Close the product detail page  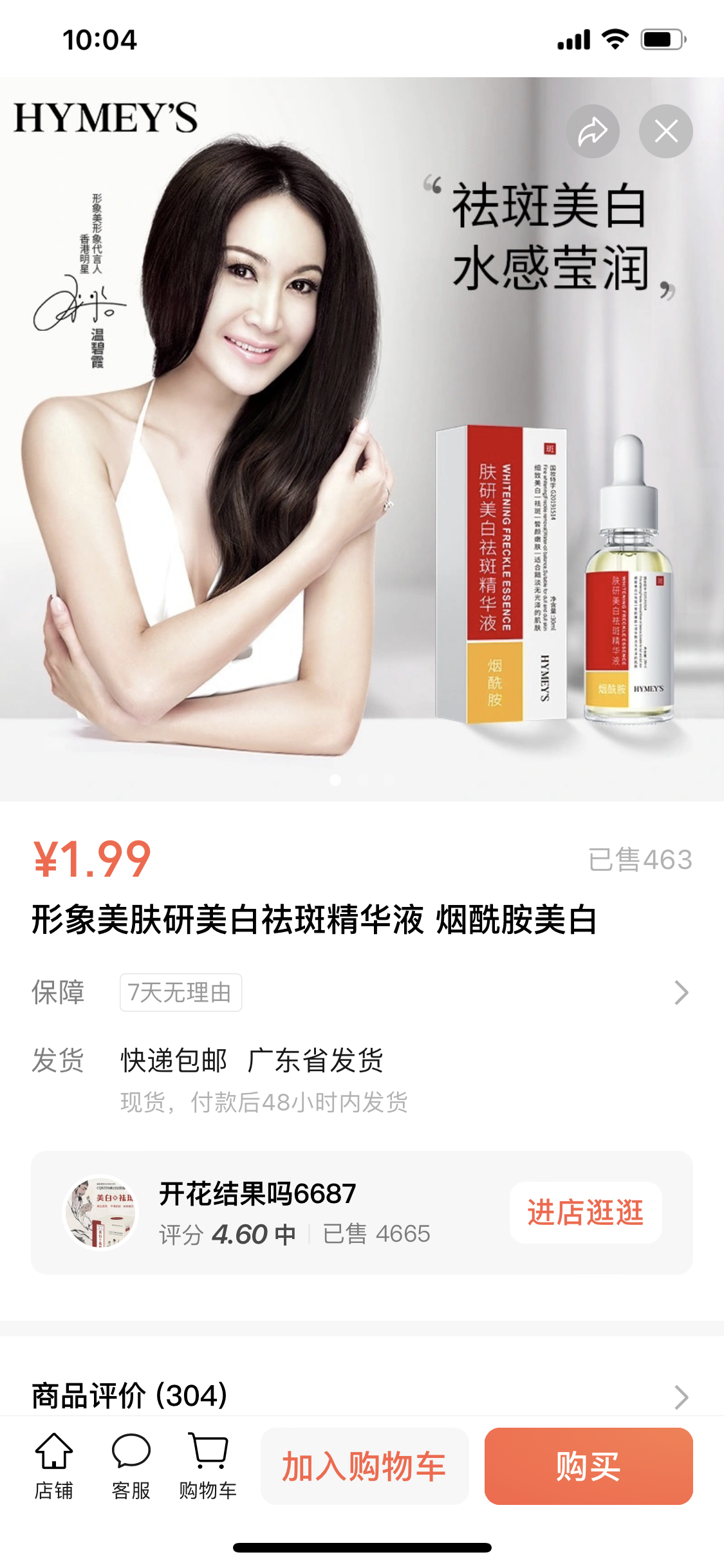[x=665, y=131]
